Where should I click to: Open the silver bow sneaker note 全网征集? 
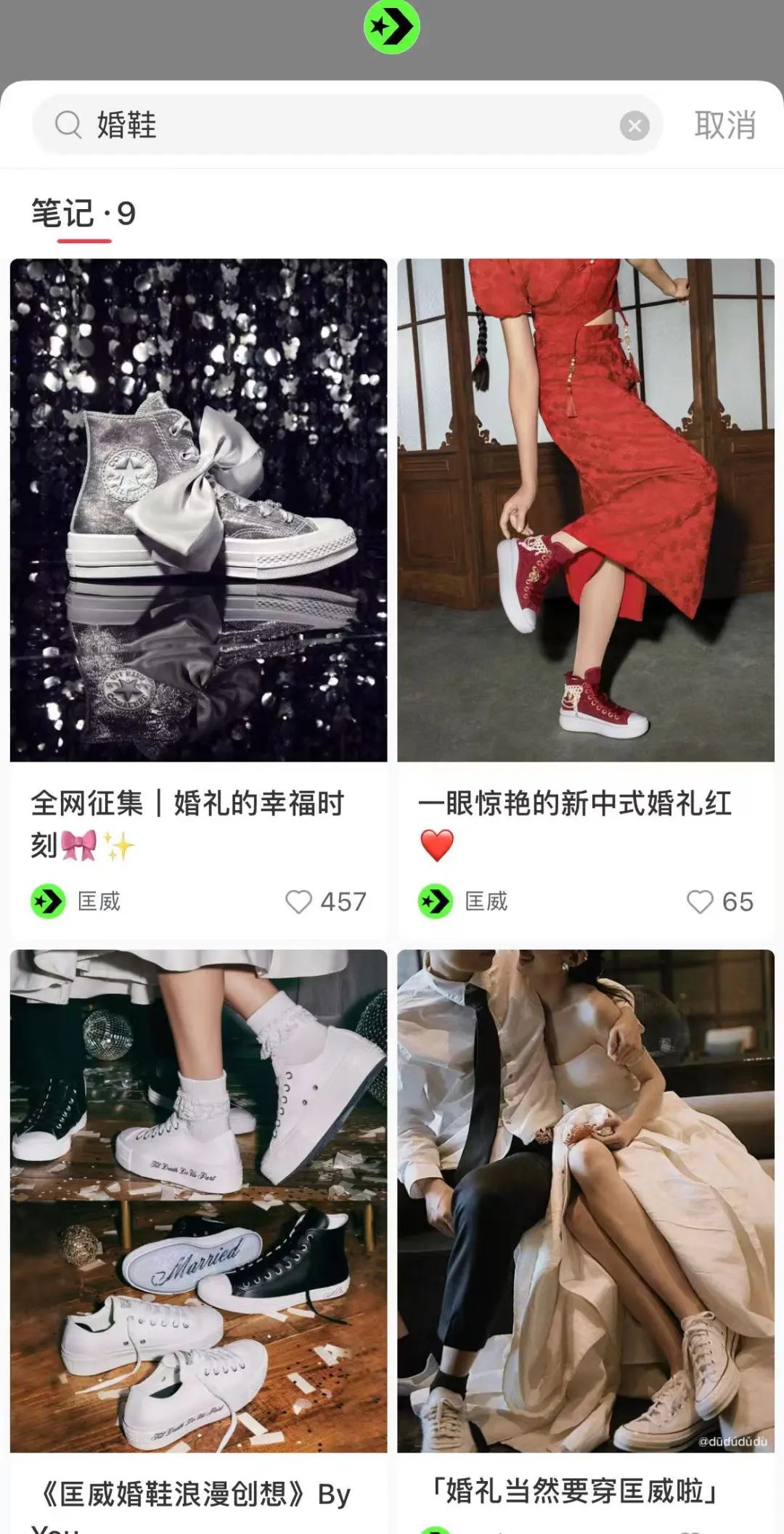tap(198, 510)
